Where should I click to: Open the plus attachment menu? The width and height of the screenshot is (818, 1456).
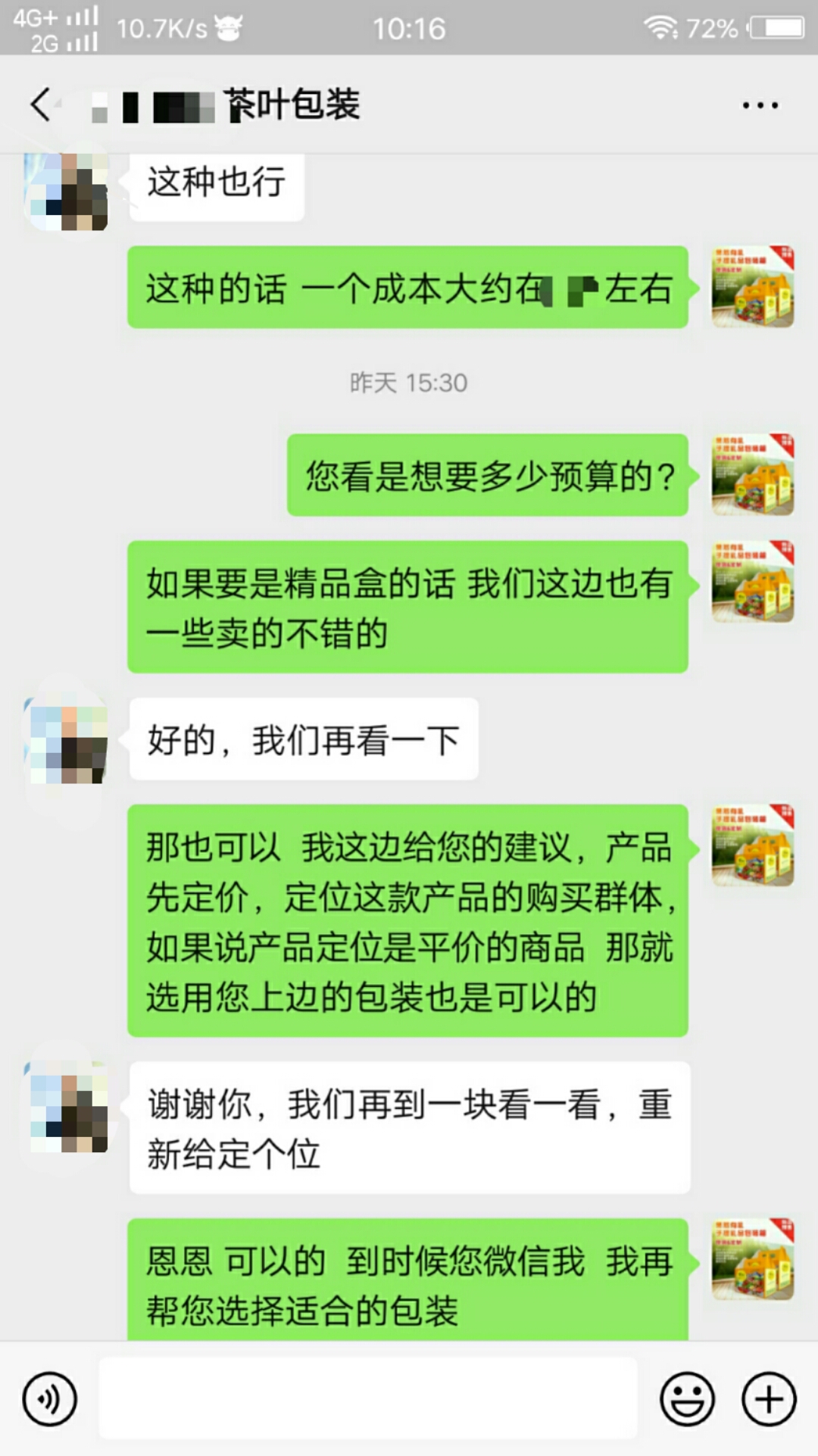pyautogui.click(x=769, y=1398)
